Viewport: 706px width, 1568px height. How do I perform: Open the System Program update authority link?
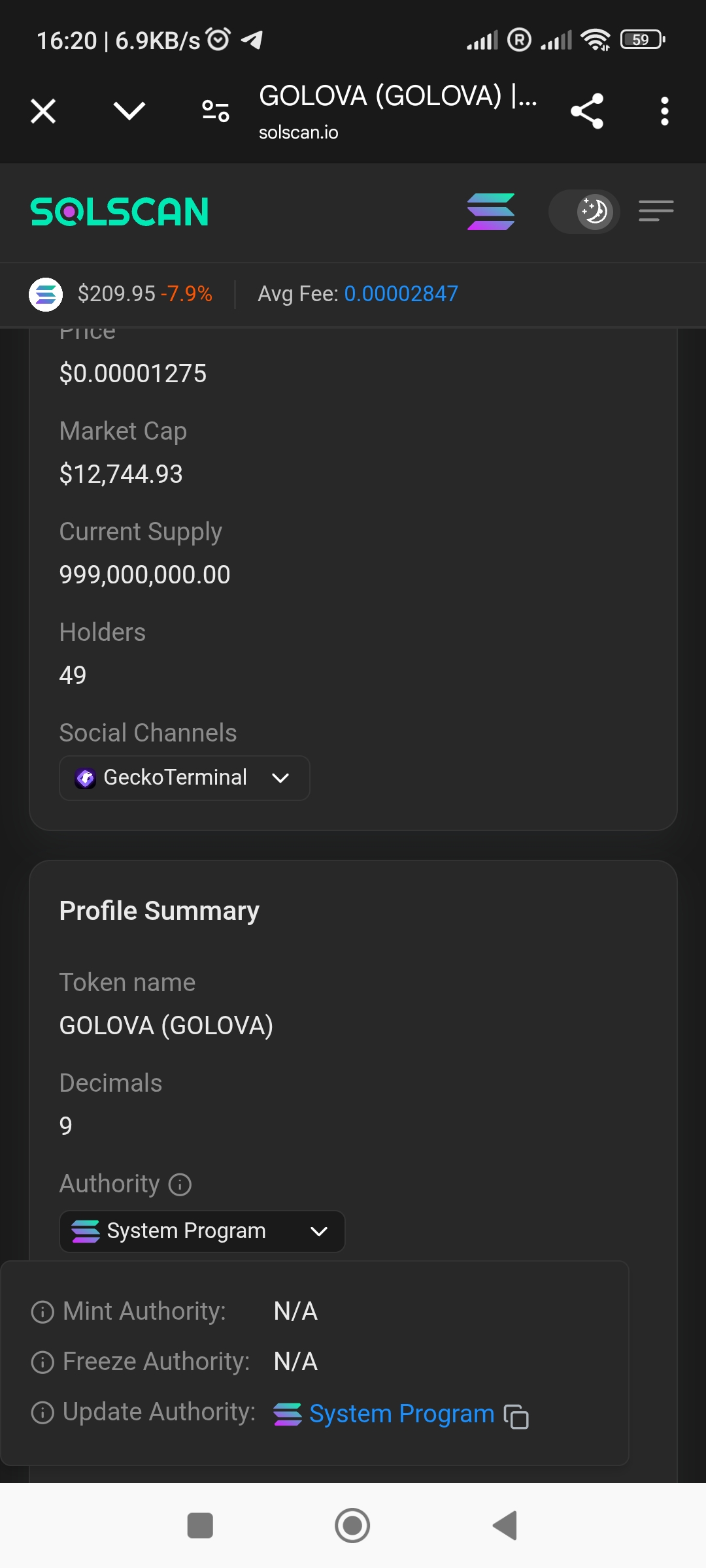[x=401, y=1414]
